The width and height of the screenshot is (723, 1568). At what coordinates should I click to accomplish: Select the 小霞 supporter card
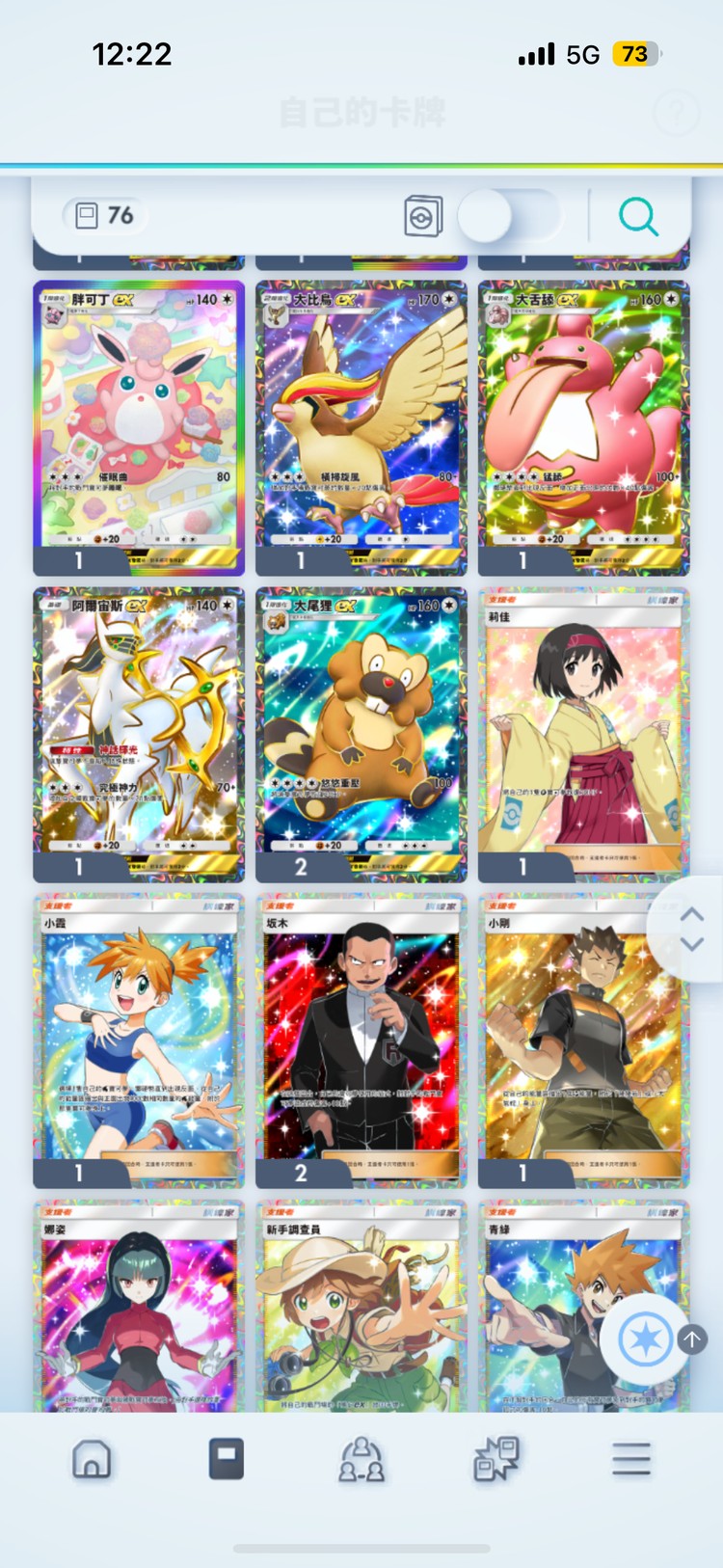pos(139,1032)
